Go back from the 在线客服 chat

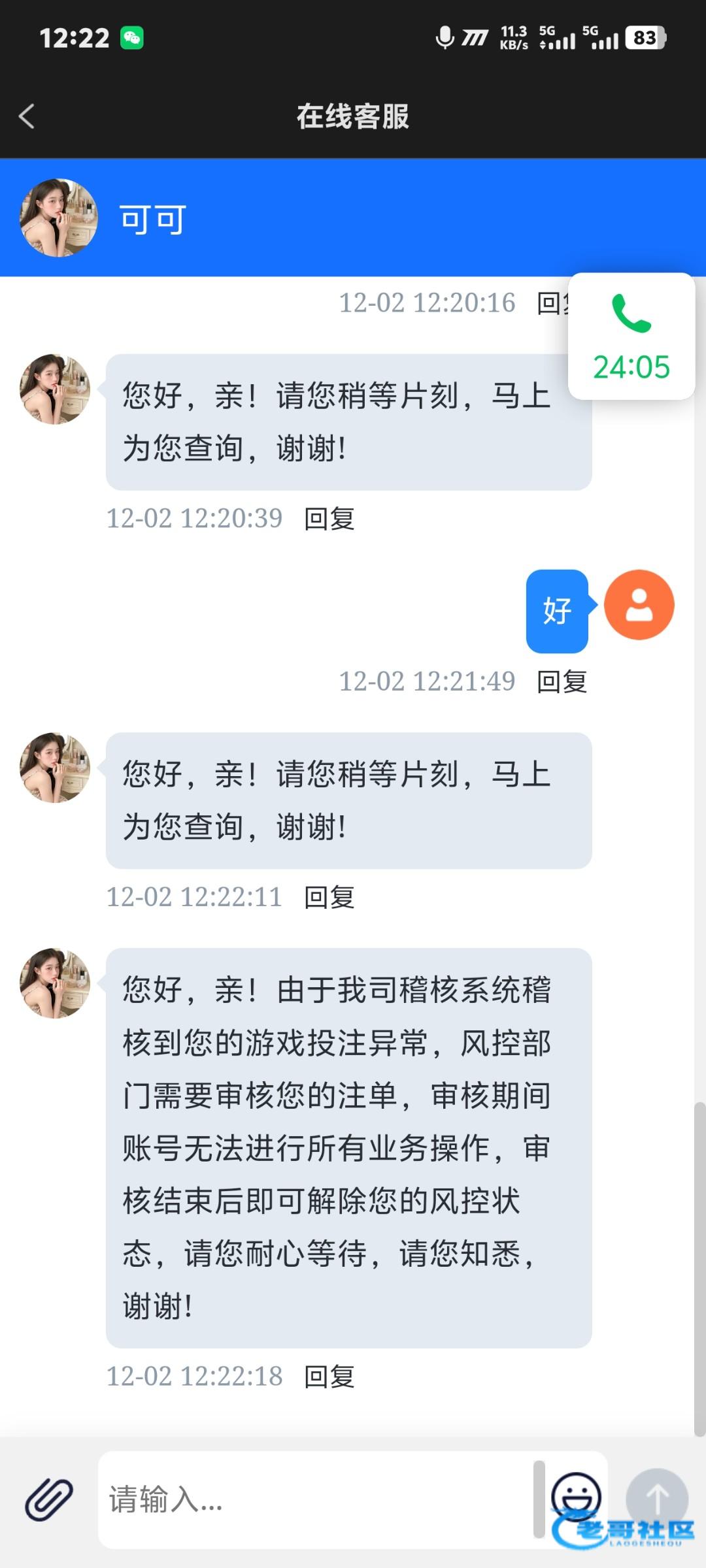click(x=27, y=117)
